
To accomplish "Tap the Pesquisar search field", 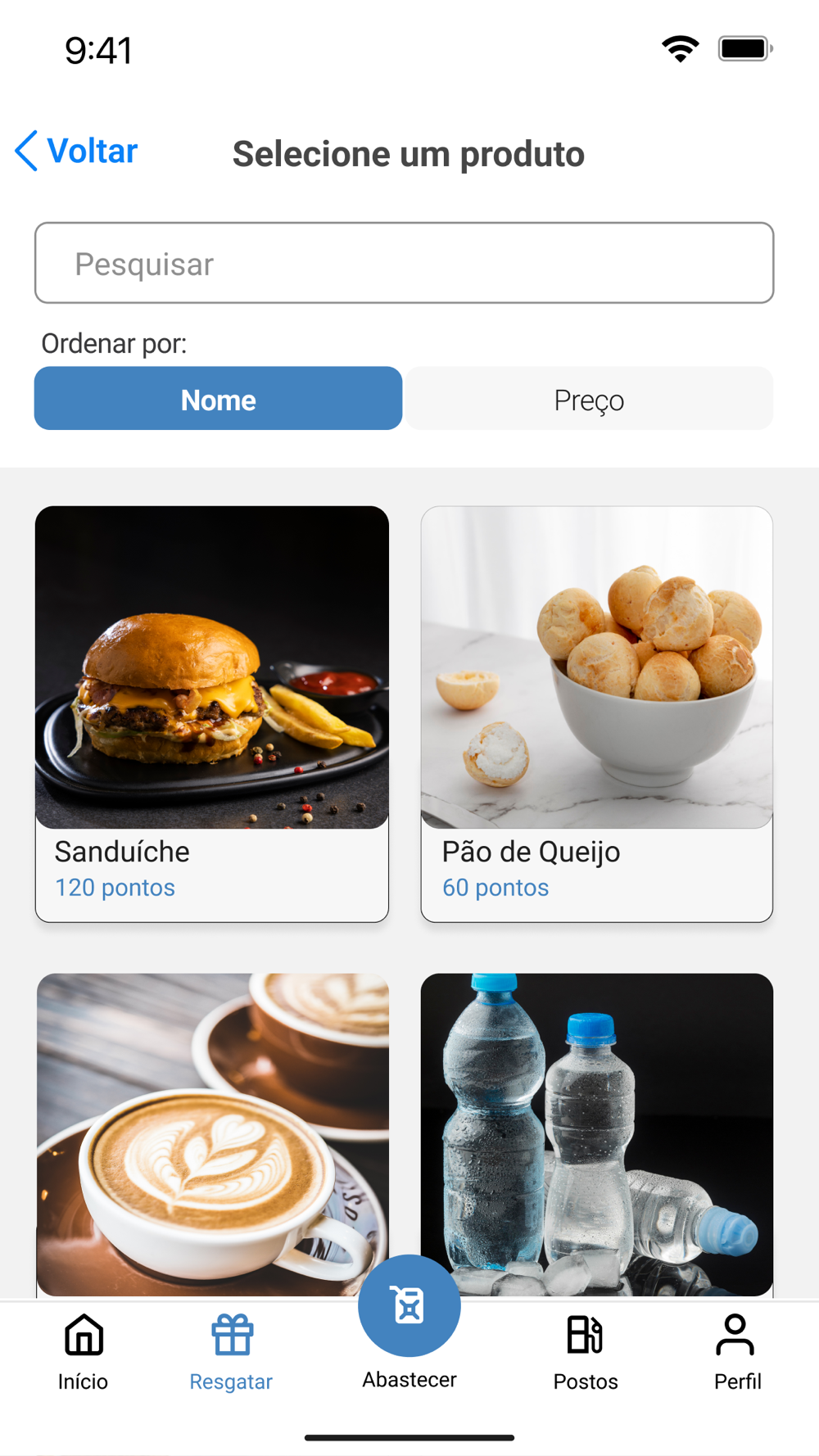I will (405, 263).
